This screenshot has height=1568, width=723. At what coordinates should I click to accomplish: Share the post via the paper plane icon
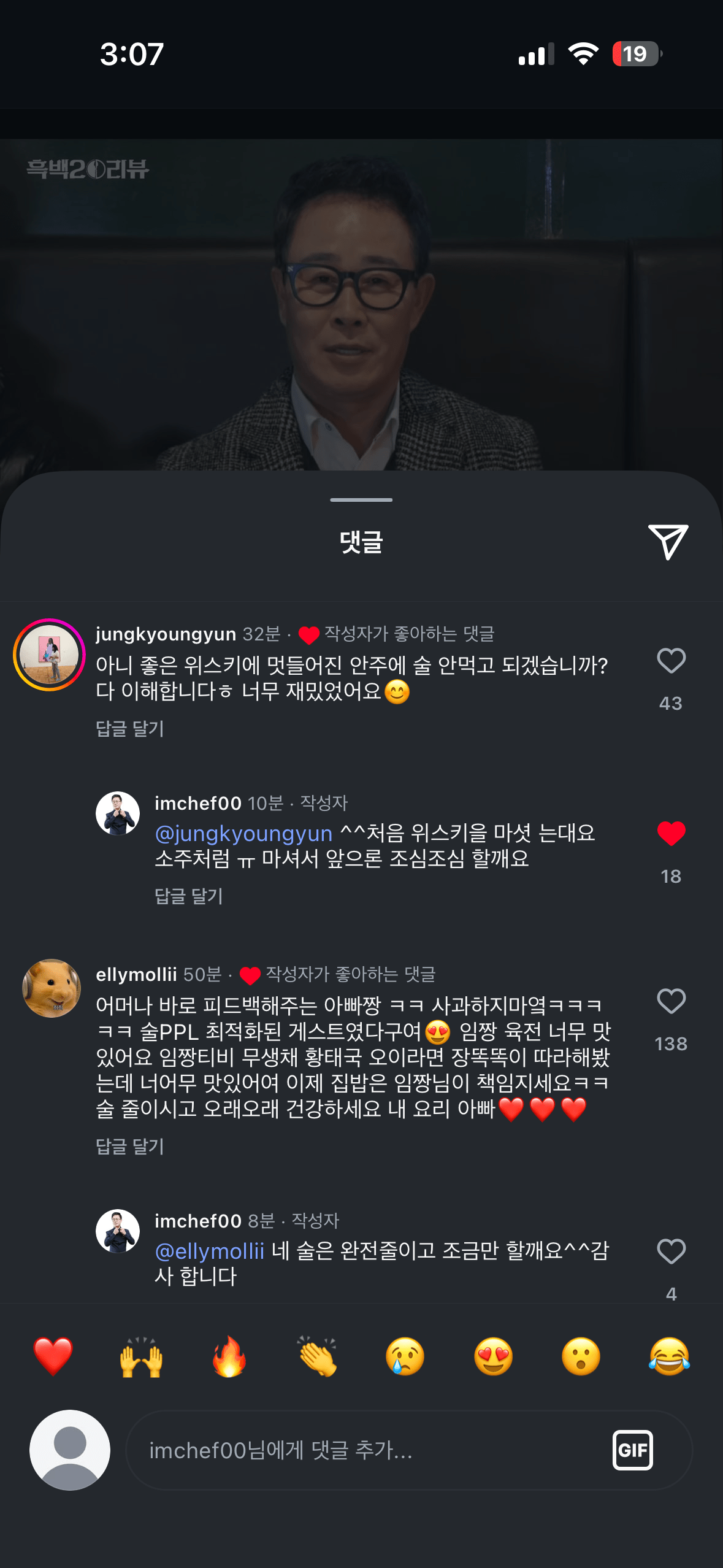point(667,542)
